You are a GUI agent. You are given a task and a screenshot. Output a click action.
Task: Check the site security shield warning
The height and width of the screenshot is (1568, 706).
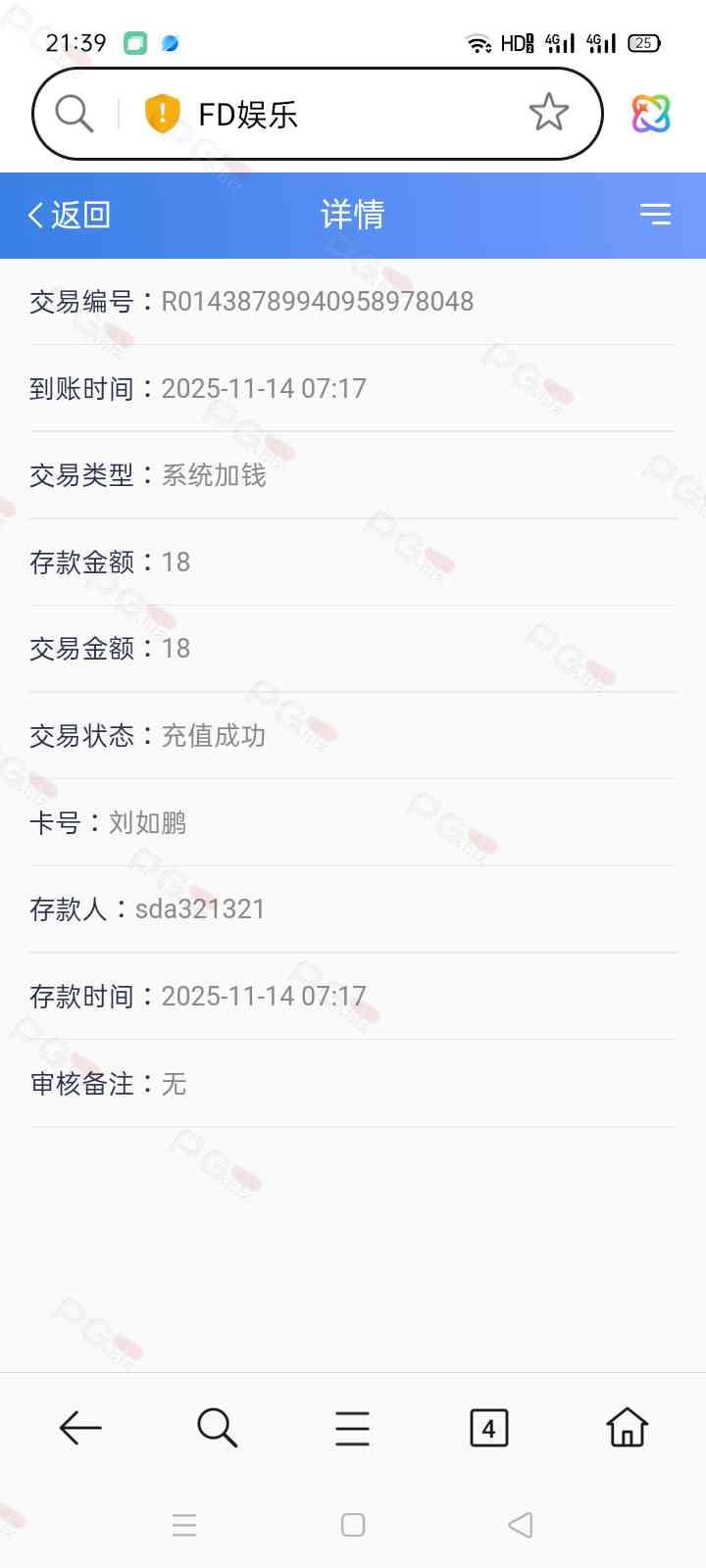click(162, 114)
